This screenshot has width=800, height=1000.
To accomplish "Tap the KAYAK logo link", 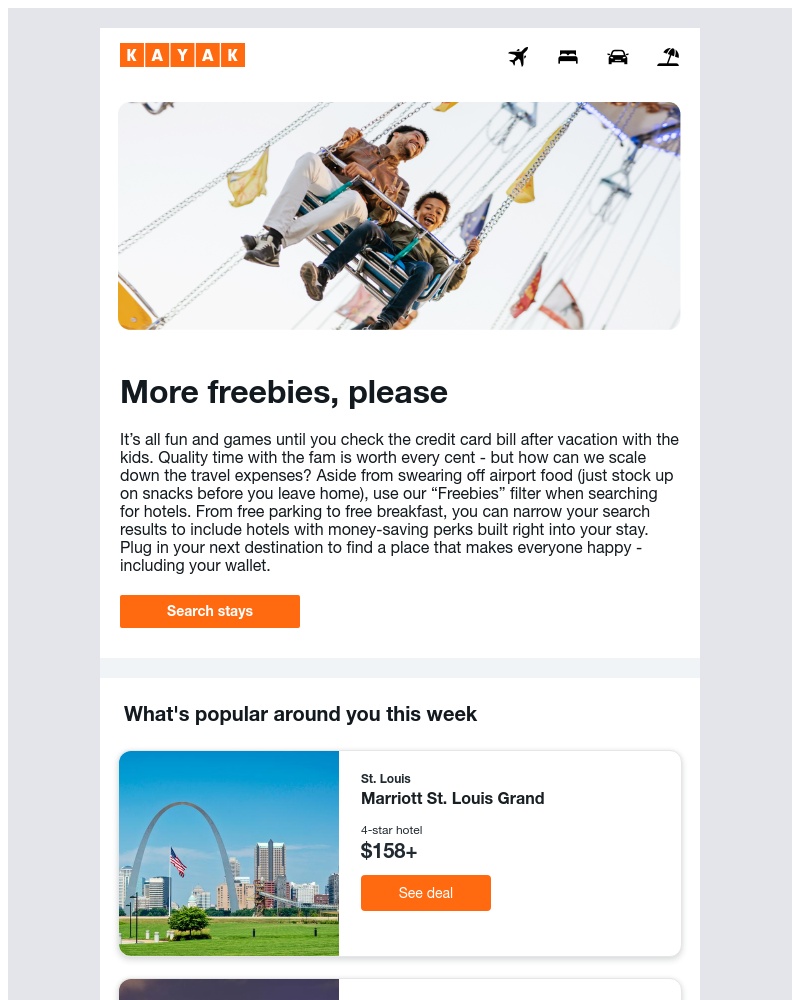I will point(182,55).
